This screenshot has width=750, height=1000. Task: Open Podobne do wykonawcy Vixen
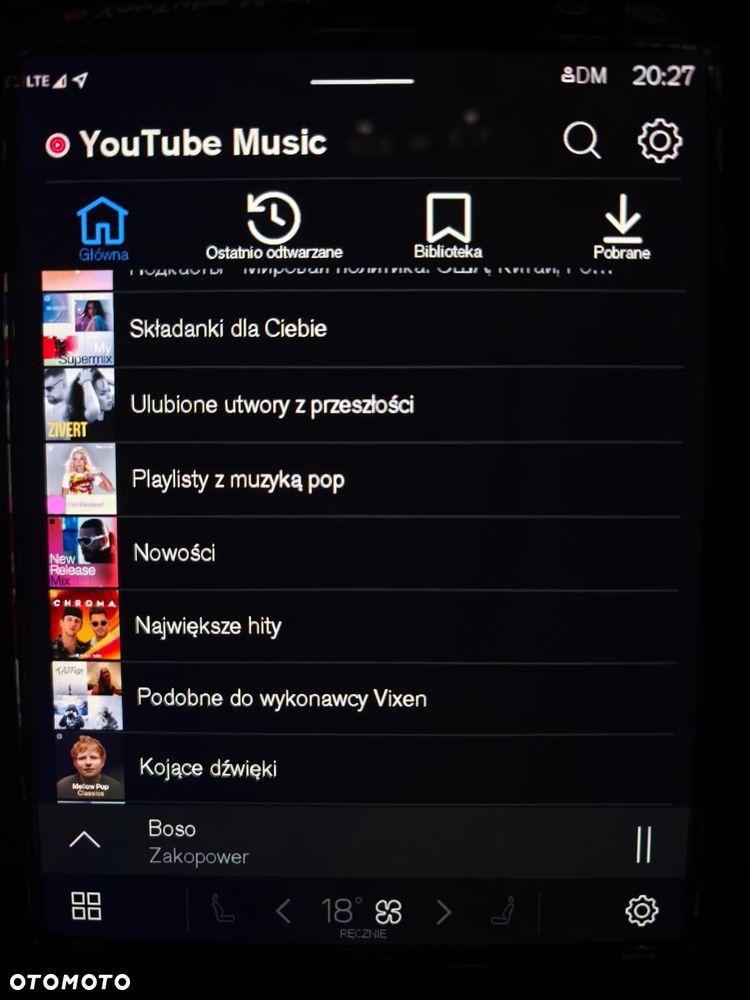coord(281,698)
